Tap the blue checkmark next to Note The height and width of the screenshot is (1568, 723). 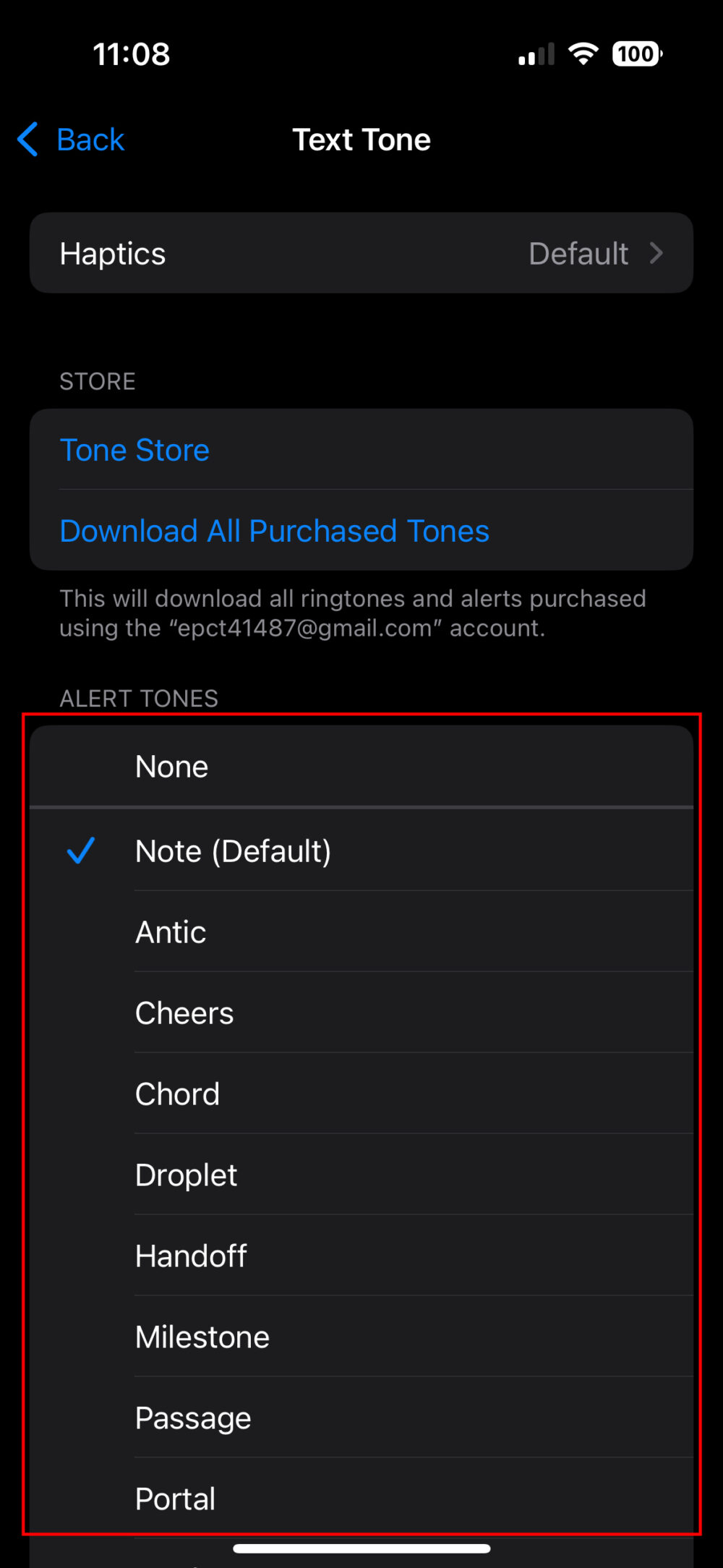click(x=82, y=851)
